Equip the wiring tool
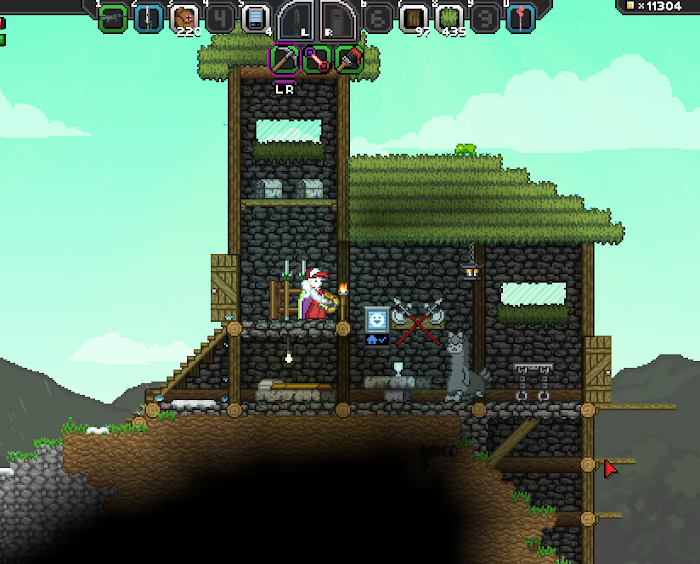The height and width of the screenshot is (564, 700). click(317, 59)
